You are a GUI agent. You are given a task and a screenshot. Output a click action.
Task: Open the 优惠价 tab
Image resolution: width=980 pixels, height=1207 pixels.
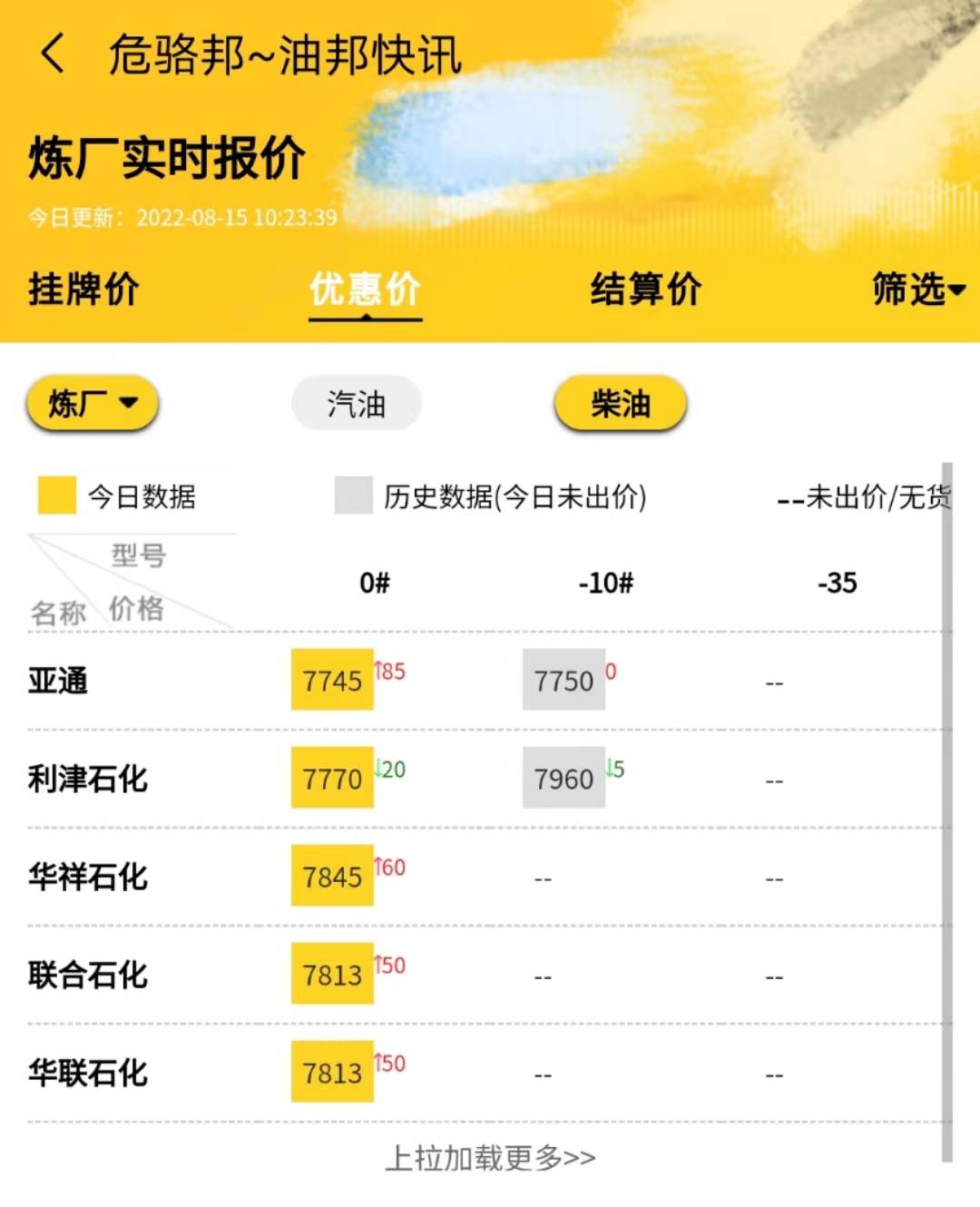(364, 289)
